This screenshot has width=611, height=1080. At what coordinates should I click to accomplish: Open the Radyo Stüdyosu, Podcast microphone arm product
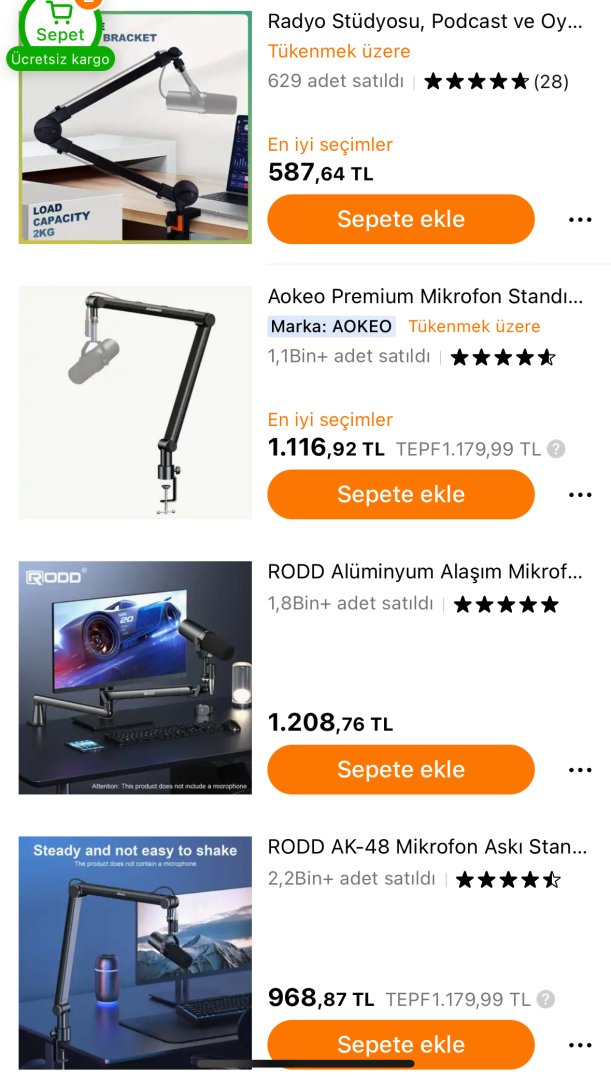(425, 22)
